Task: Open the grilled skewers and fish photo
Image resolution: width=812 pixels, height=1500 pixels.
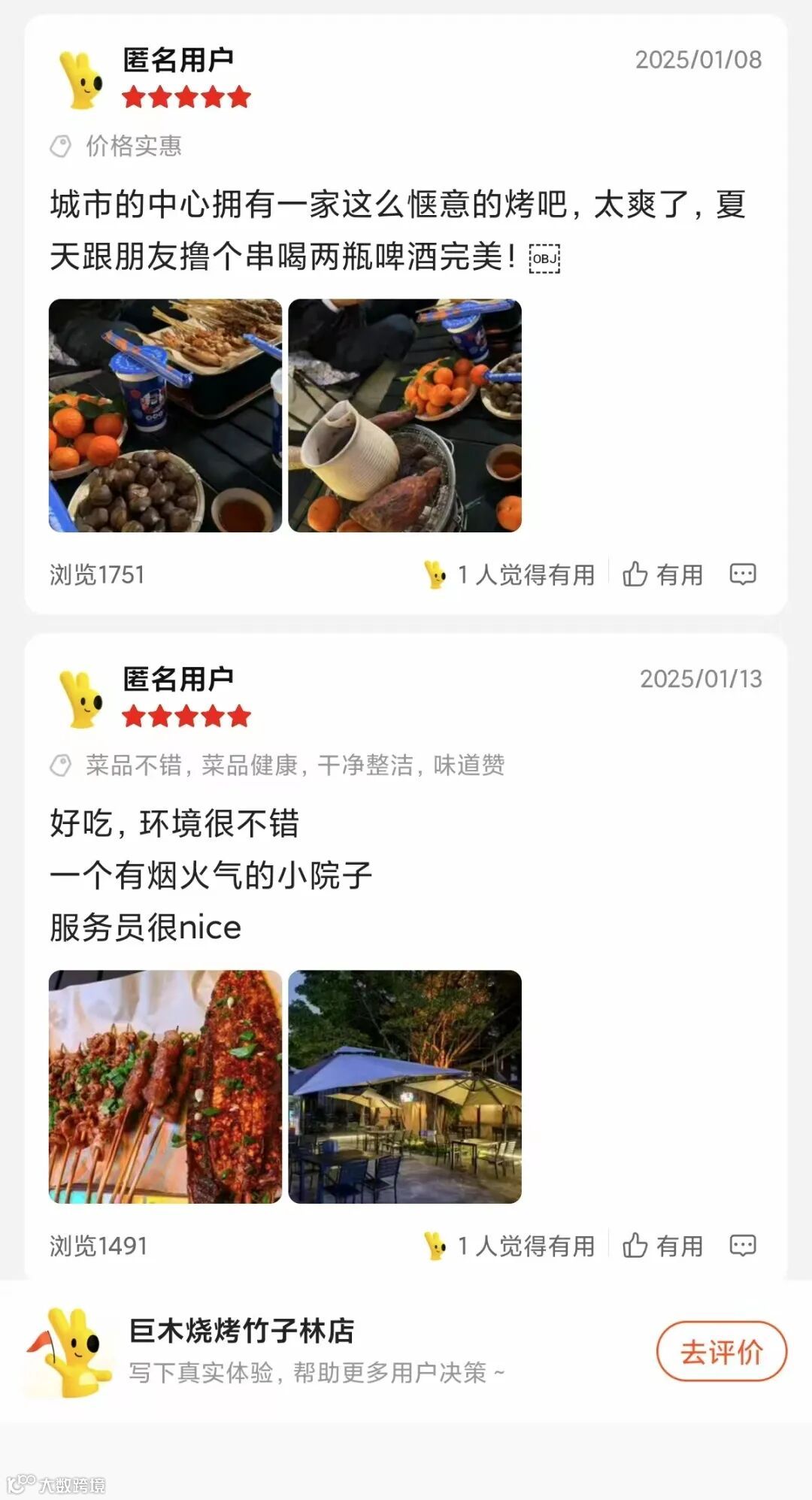Action: 165,1086
